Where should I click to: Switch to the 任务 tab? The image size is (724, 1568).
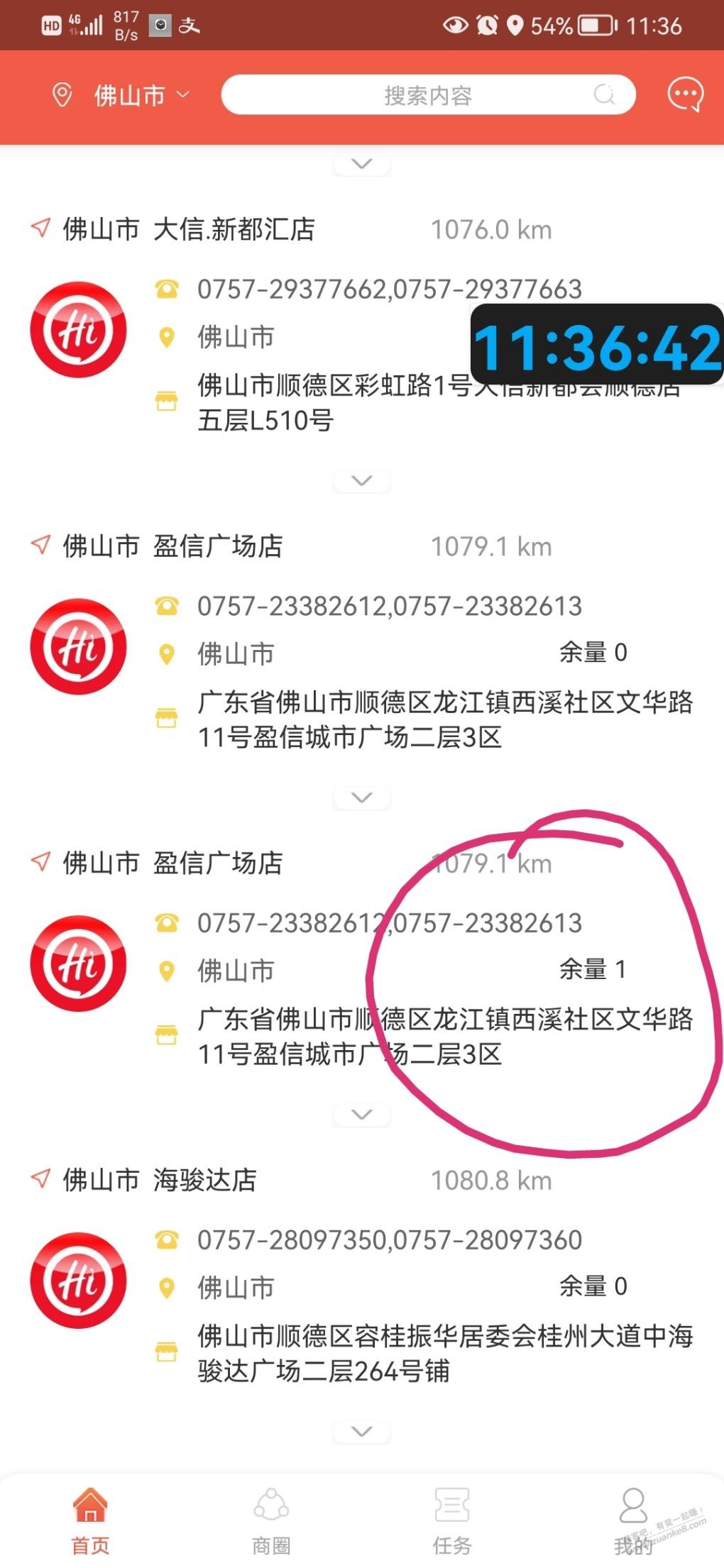(x=452, y=1520)
